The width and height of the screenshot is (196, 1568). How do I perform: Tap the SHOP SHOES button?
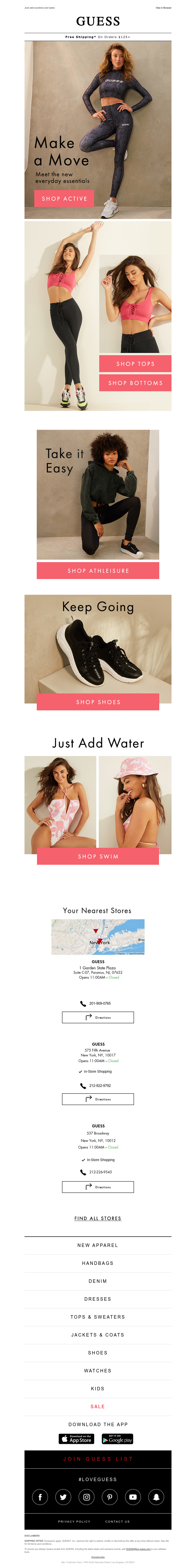(x=98, y=702)
